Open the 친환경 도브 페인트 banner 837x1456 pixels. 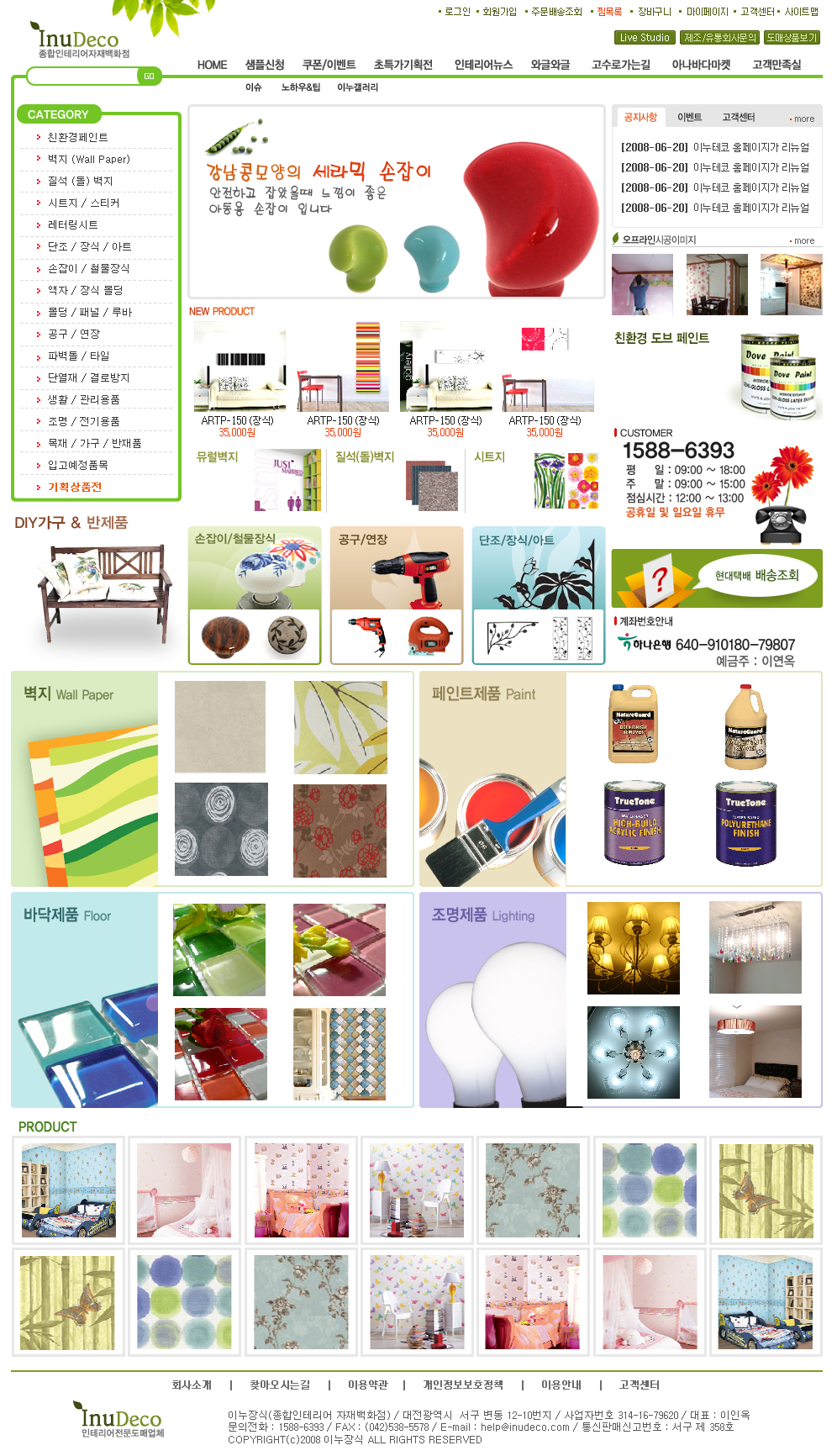click(x=717, y=374)
